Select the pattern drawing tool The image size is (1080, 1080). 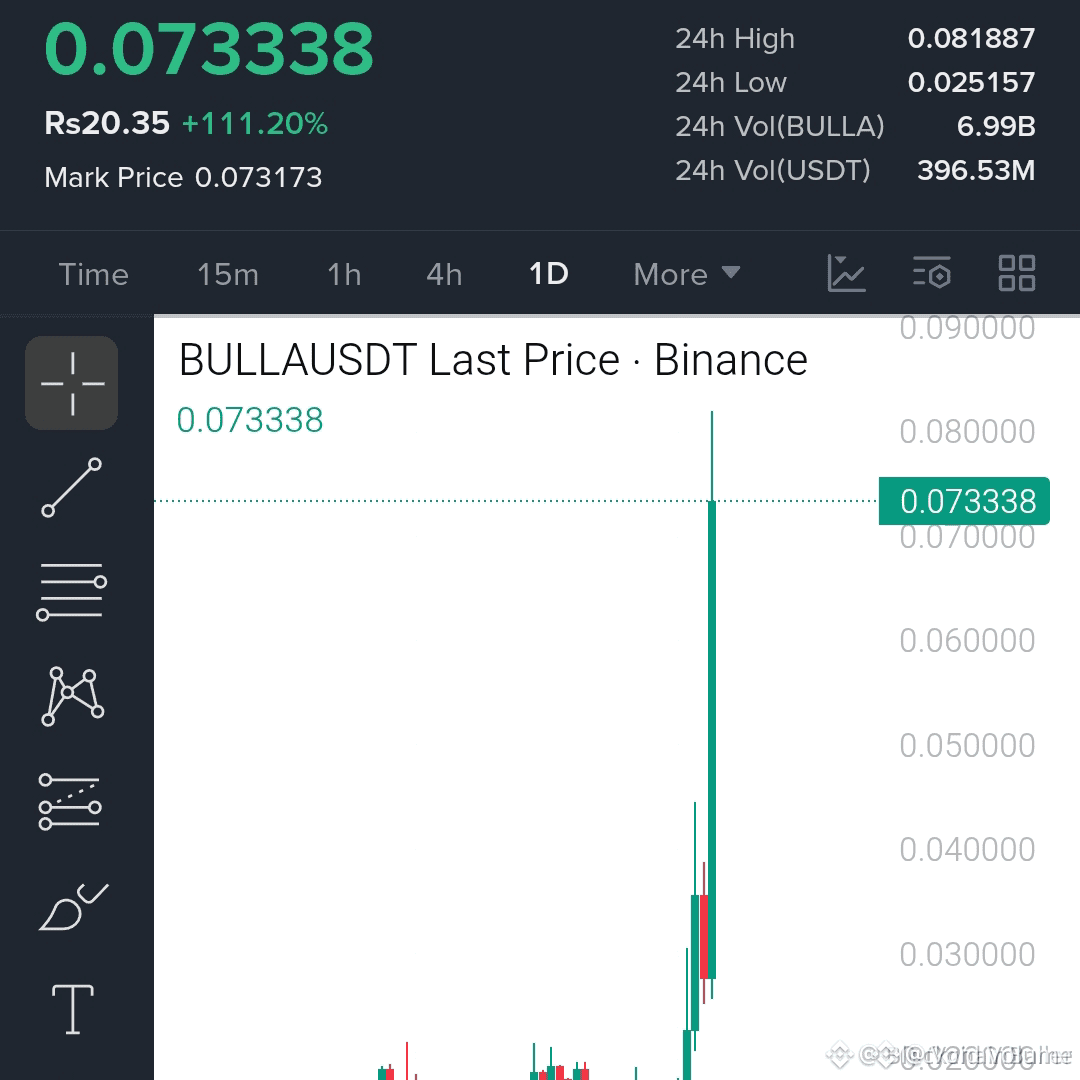[72, 696]
